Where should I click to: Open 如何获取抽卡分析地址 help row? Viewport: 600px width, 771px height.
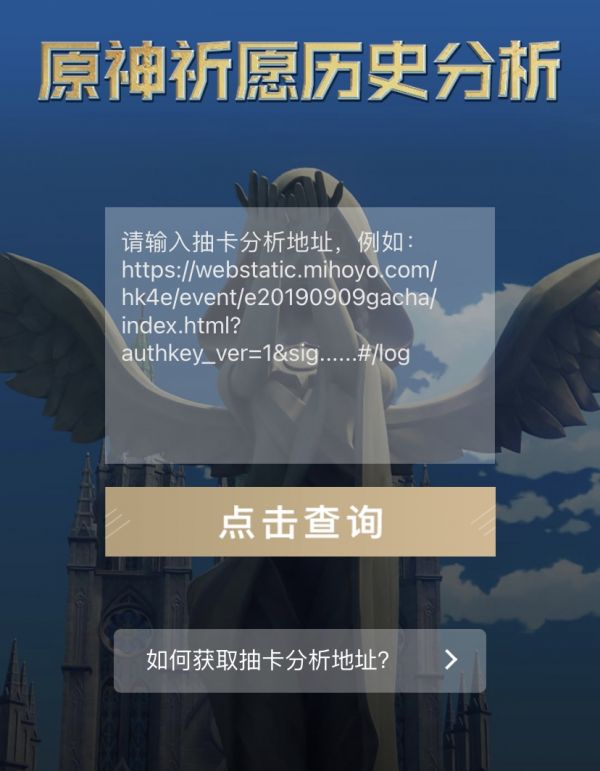pyautogui.click(x=300, y=660)
